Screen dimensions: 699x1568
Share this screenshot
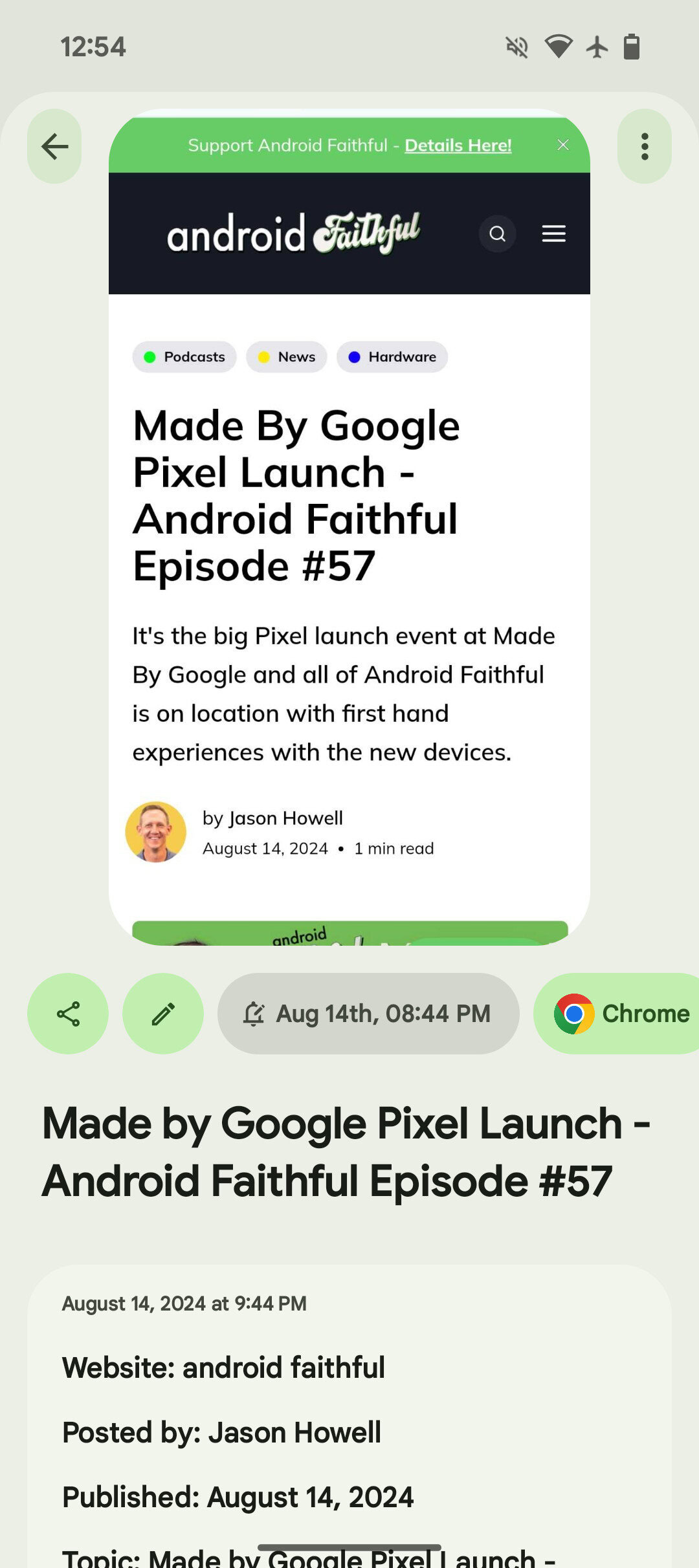click(x=68, y=1013)
